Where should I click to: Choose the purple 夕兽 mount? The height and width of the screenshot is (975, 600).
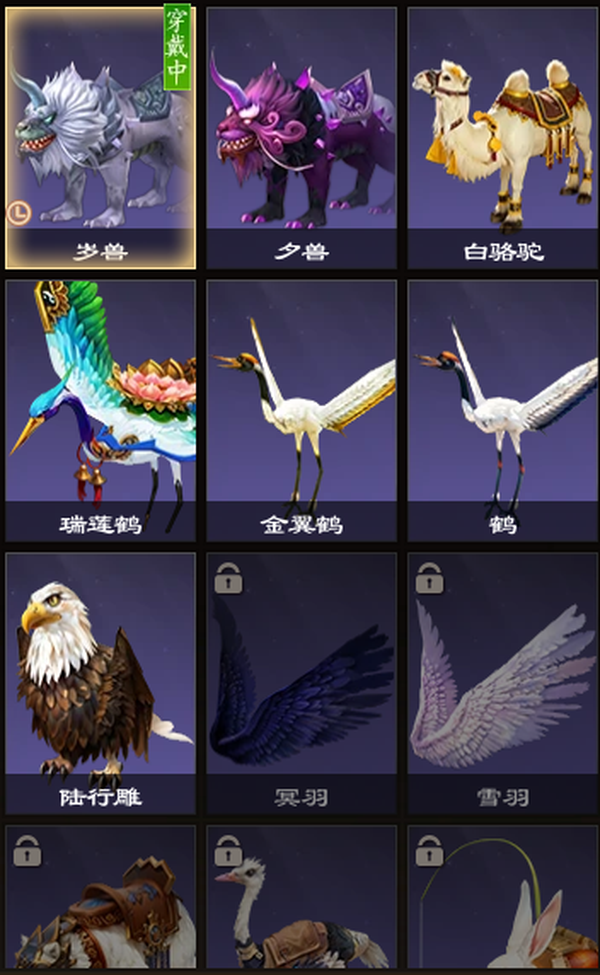point(302,138)
